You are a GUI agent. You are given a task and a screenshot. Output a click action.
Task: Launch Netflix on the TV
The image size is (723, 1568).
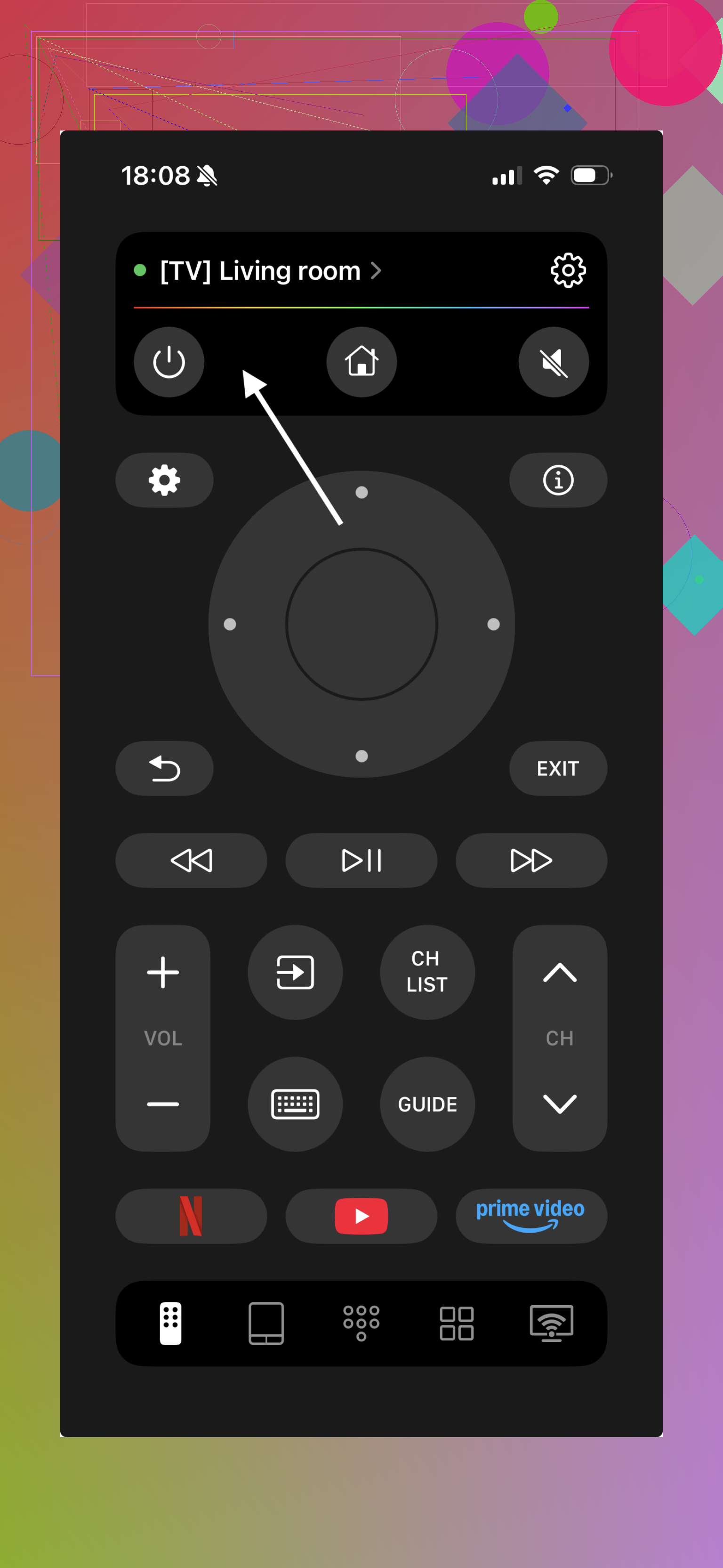pyautogui.click(x=191, y=1216)
